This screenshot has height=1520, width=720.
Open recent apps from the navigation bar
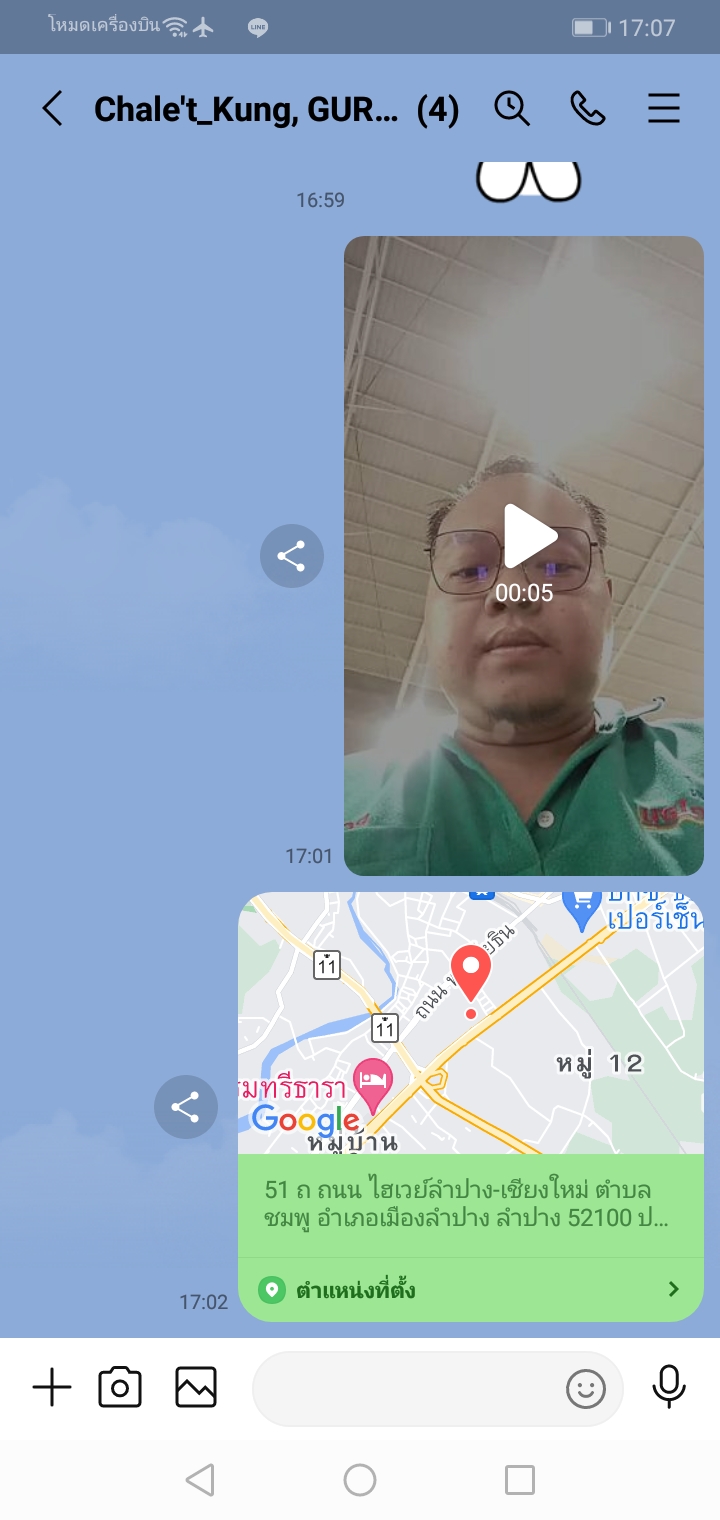click(x=520, y=1480)
